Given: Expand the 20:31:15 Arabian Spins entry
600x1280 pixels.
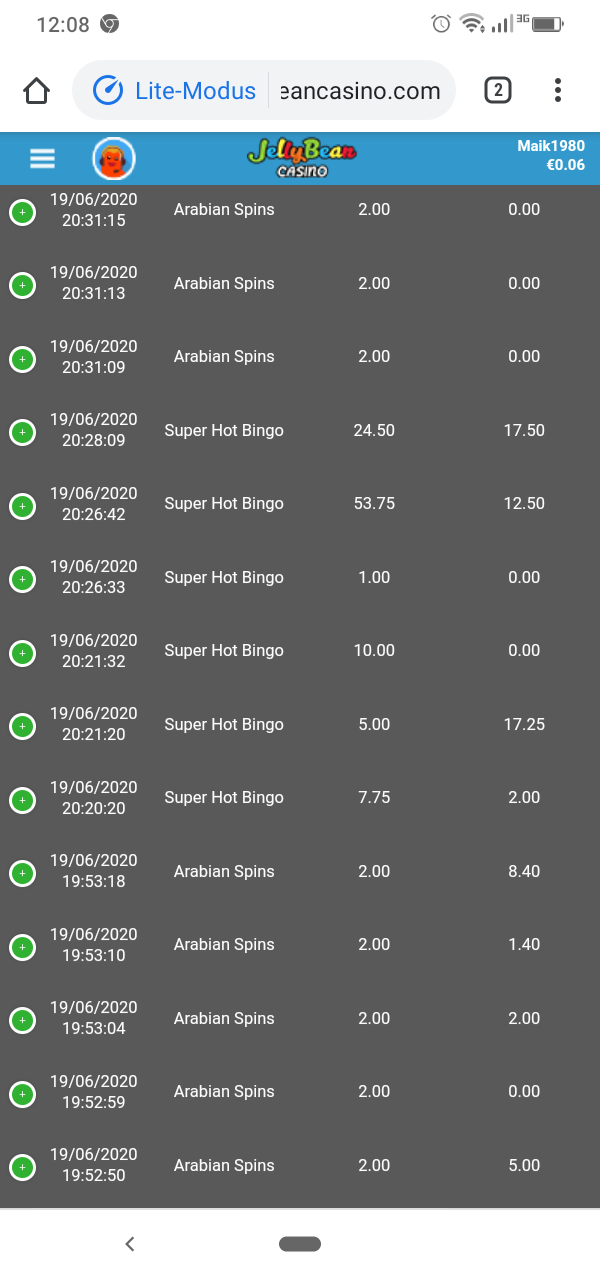Looking at the screenshot, I should (x=22, y=212).
